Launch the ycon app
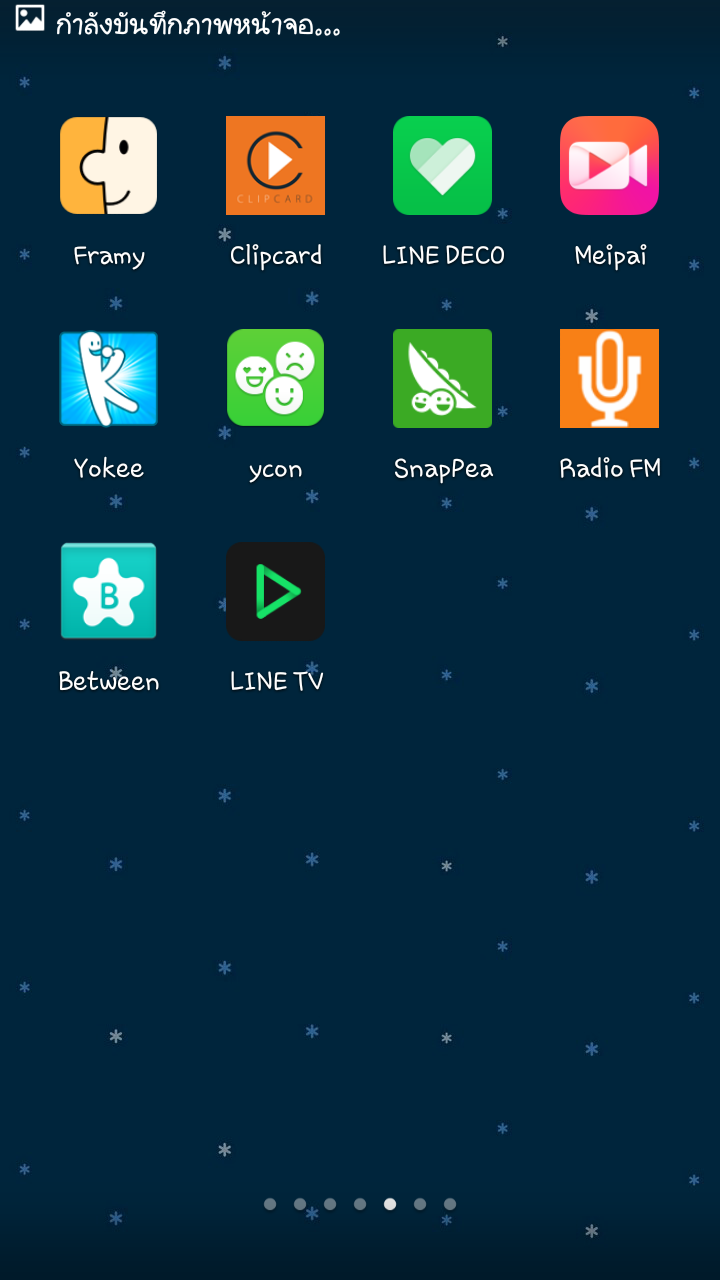720x1280 pixels. pos(275,379)
